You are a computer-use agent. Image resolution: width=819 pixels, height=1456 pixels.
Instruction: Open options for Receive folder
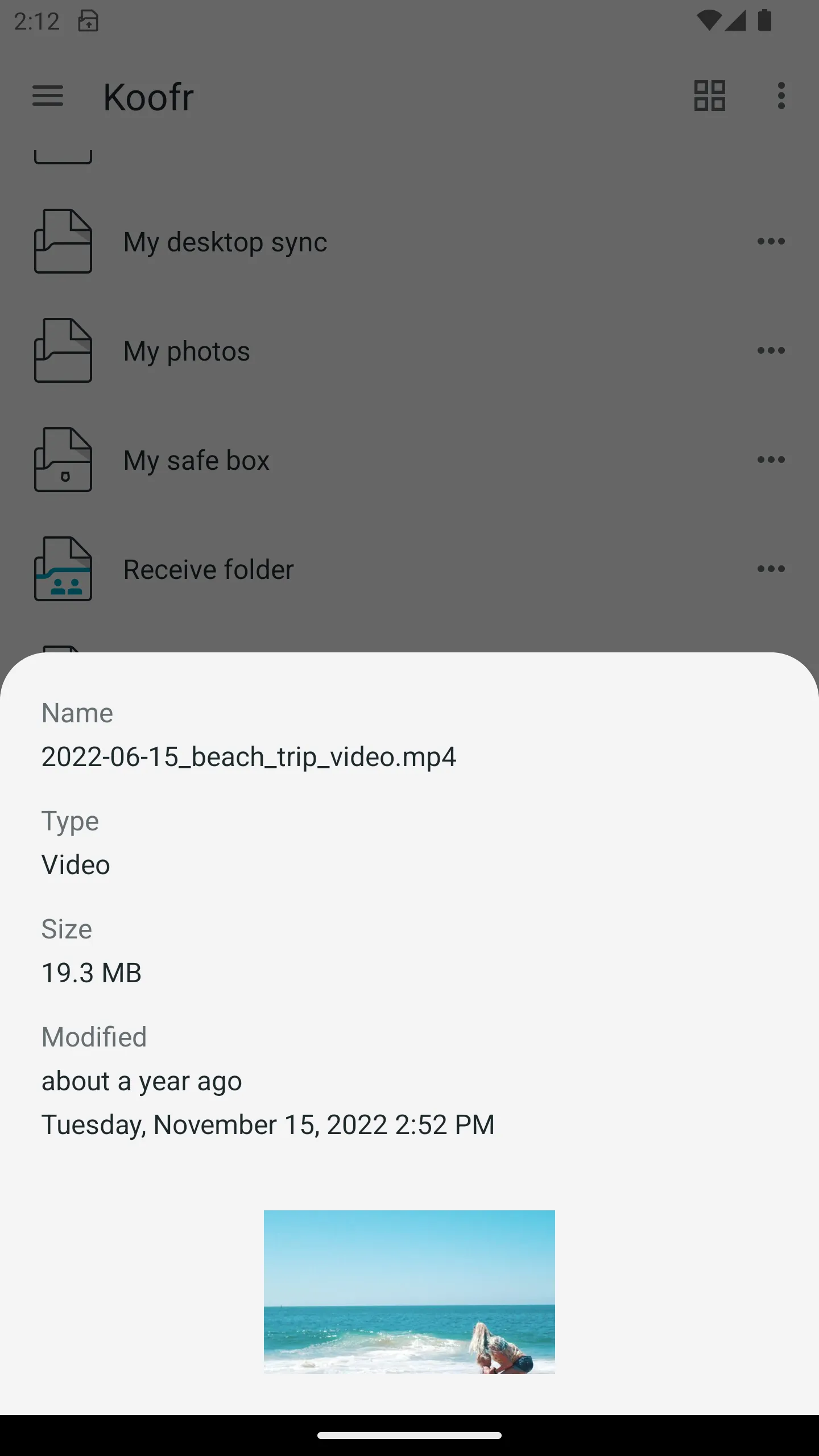pyautogui.click(x=771, y=569)
